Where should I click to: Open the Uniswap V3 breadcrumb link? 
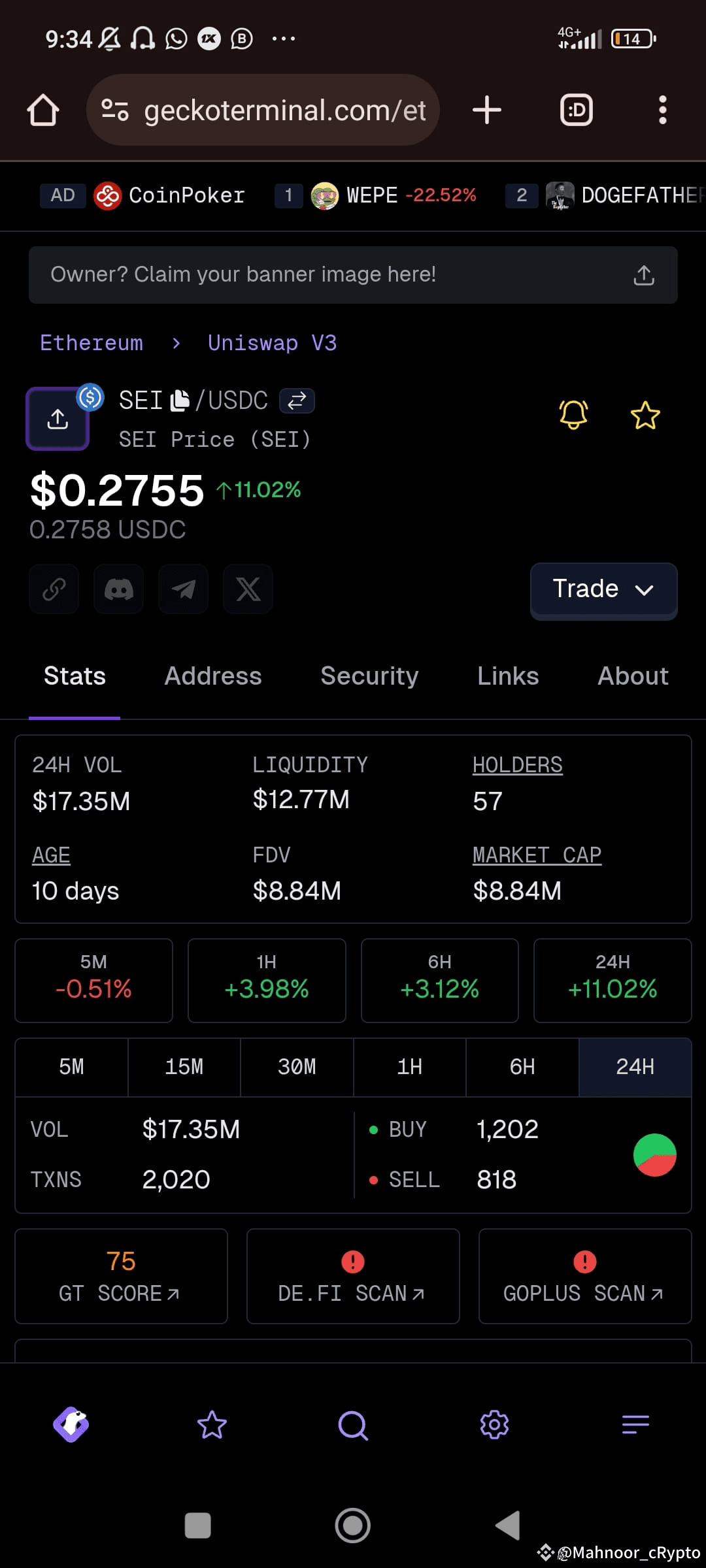[x=272, y=342]
